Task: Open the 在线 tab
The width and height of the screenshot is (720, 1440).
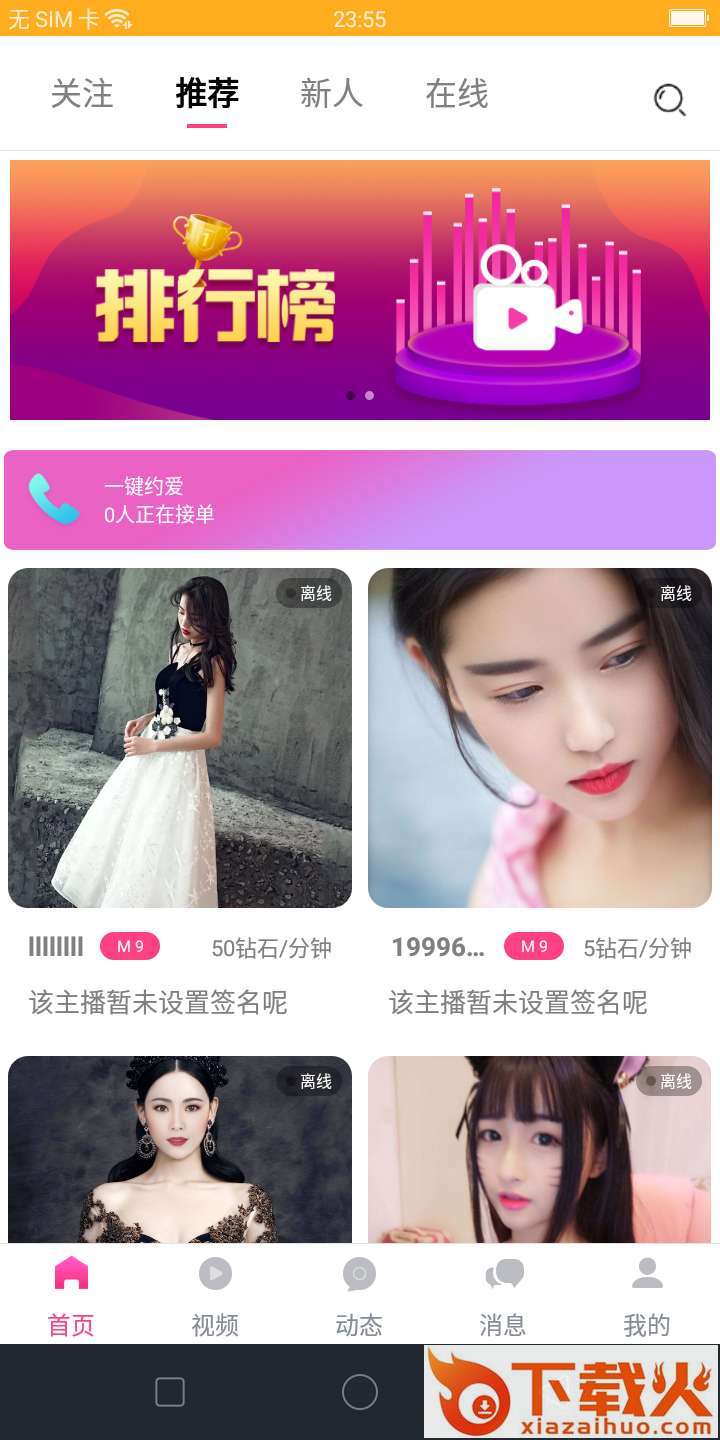Action: [x=457, y=94]
